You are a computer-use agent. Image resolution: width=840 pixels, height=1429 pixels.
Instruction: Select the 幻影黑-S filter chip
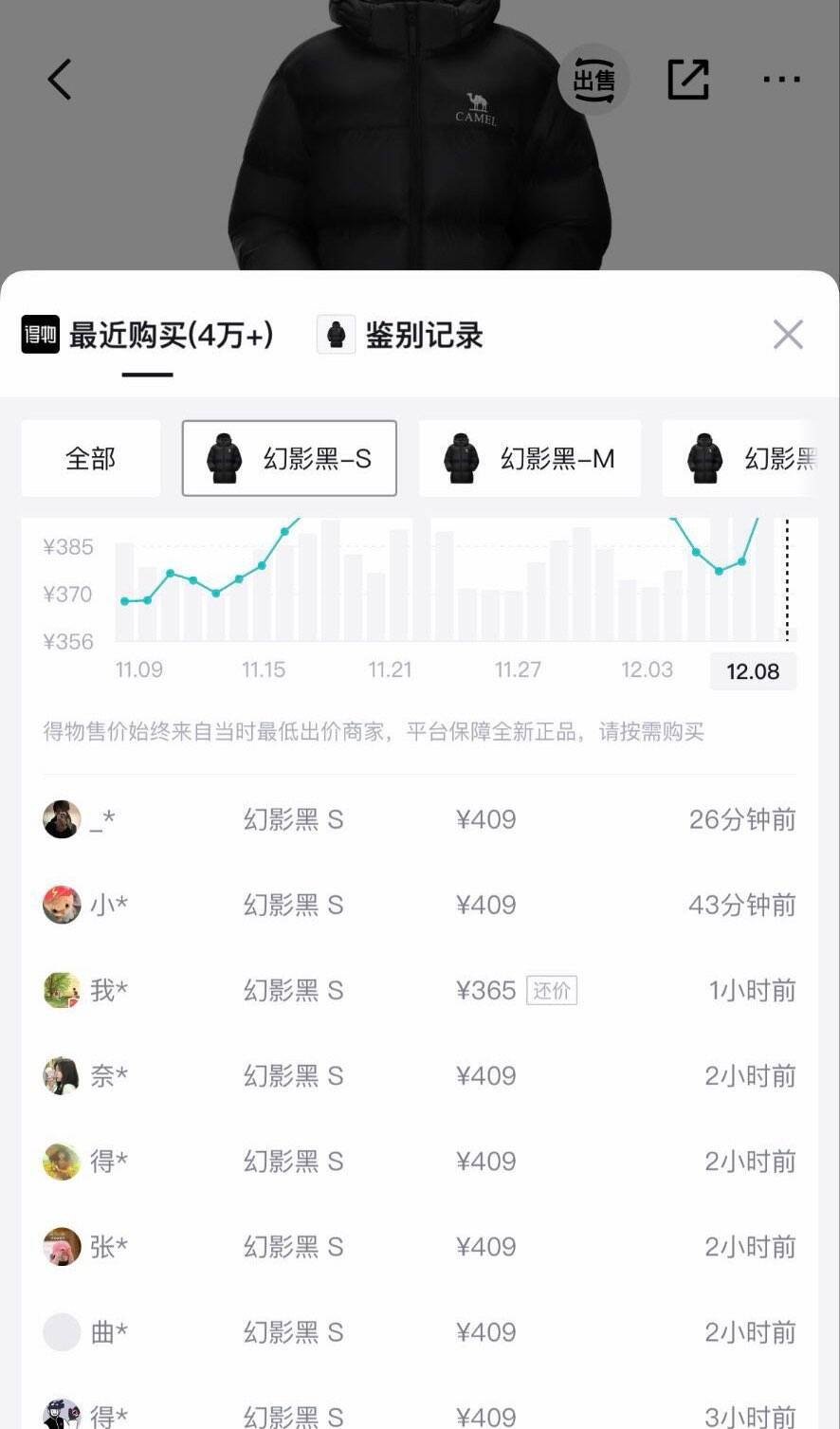(x=289, y=459)
